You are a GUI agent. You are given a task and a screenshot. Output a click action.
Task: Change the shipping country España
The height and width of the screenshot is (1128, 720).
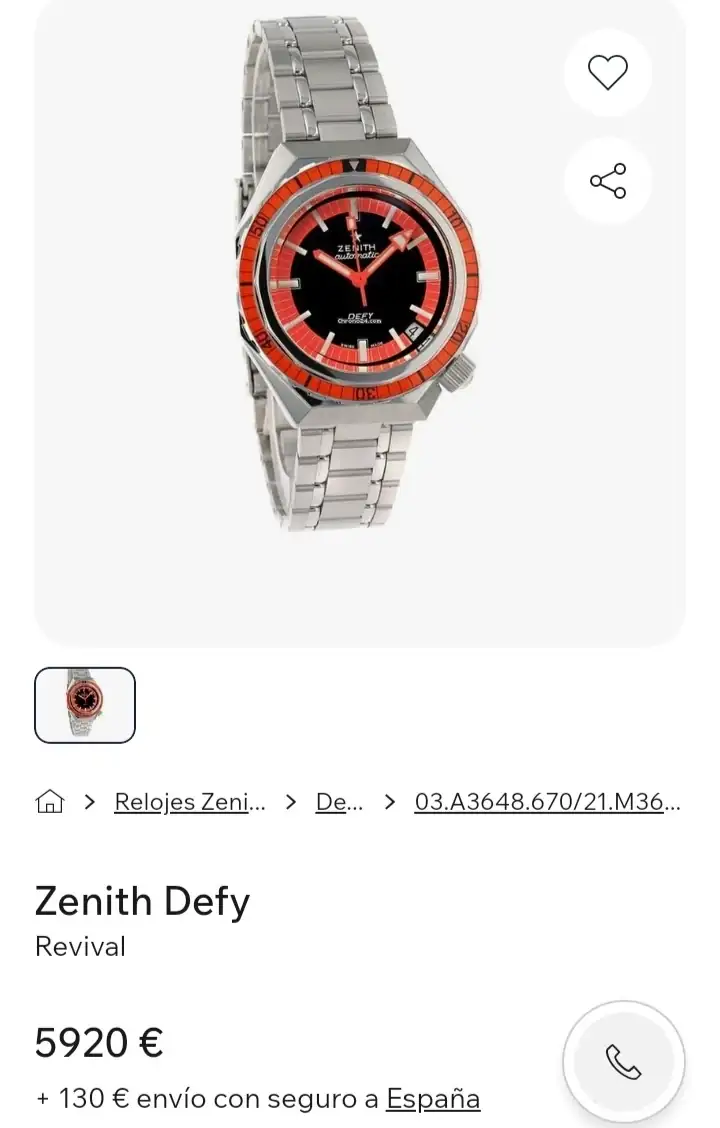coord(433,1098)
